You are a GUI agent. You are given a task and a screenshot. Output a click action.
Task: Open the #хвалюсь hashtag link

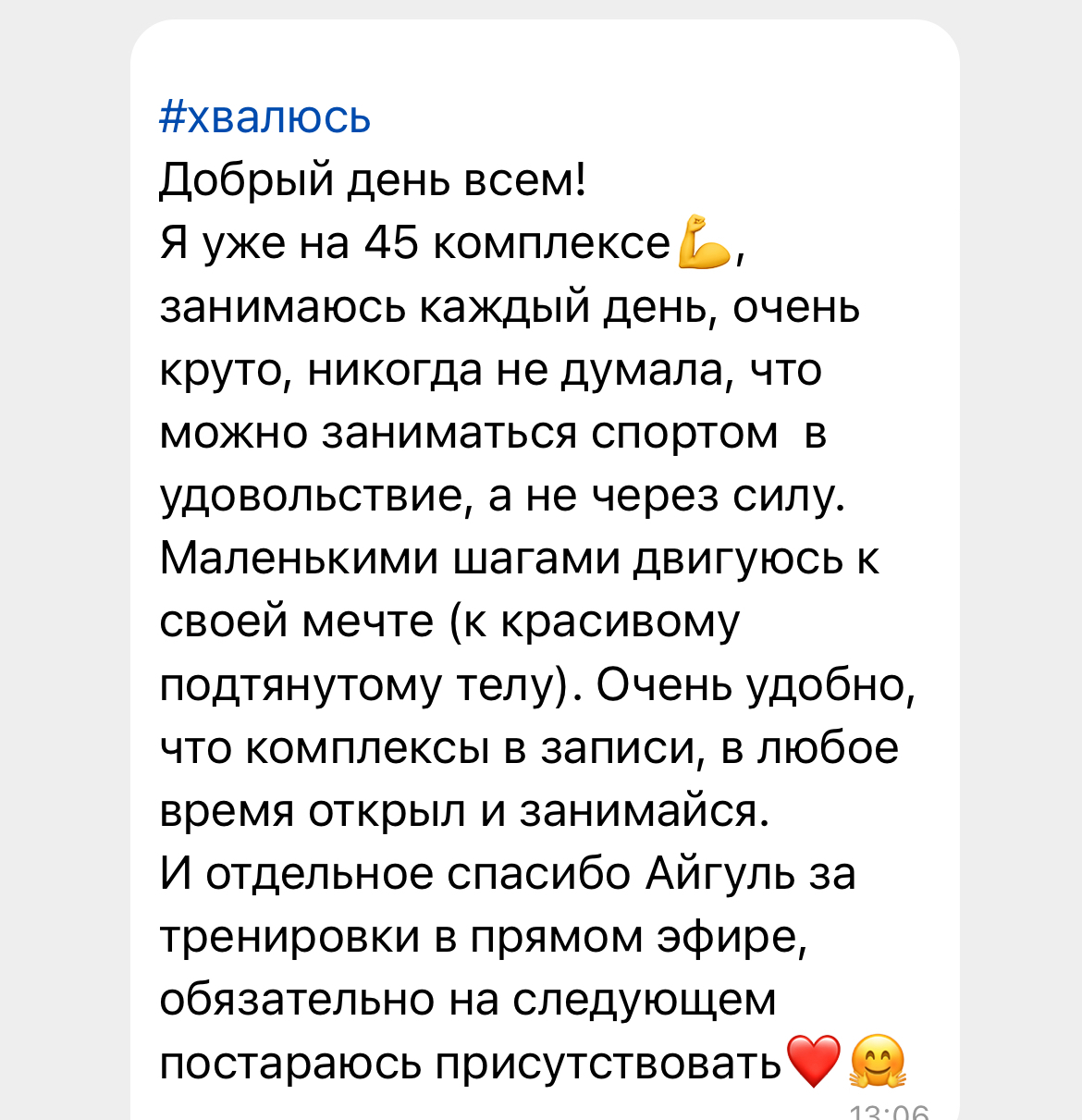point(265,117)
